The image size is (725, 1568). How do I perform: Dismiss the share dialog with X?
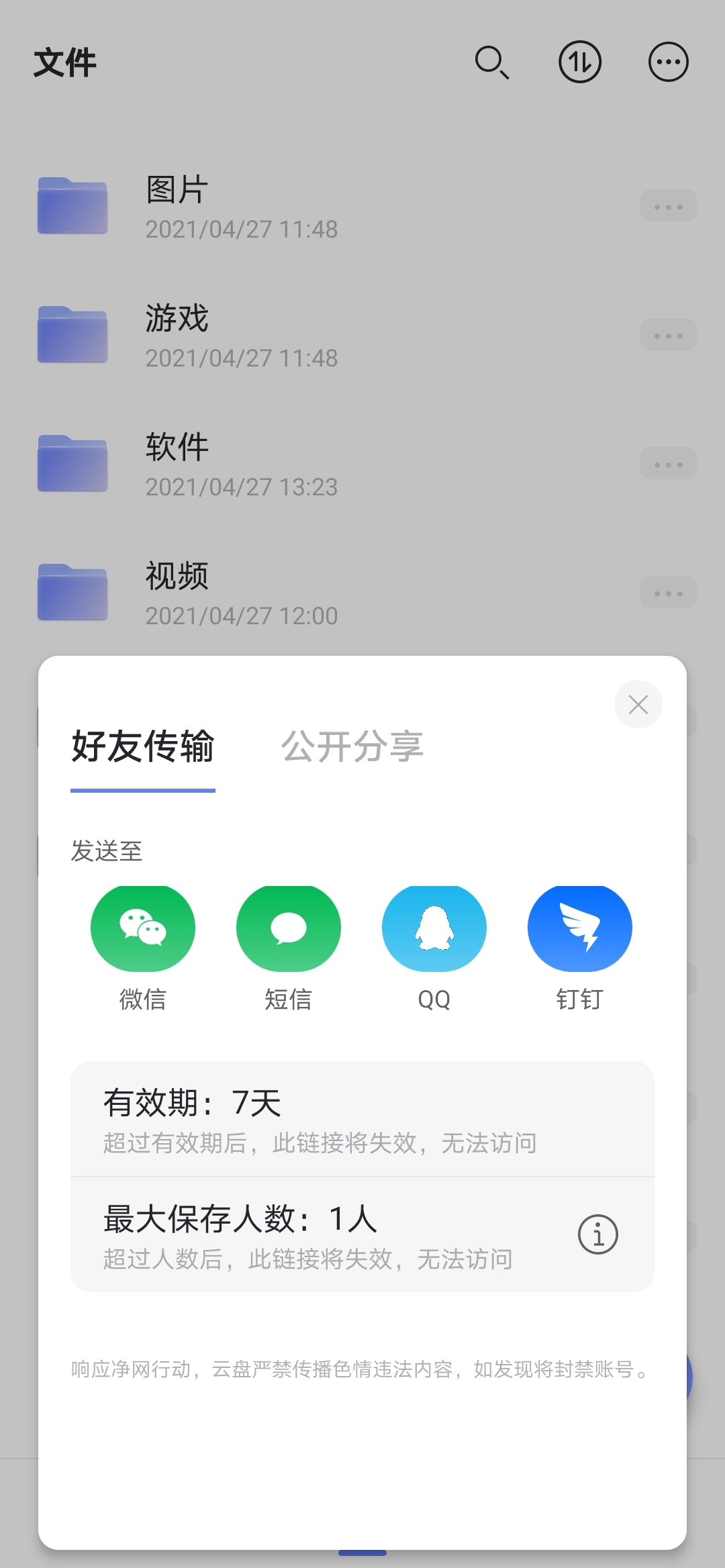click(637, 704)
